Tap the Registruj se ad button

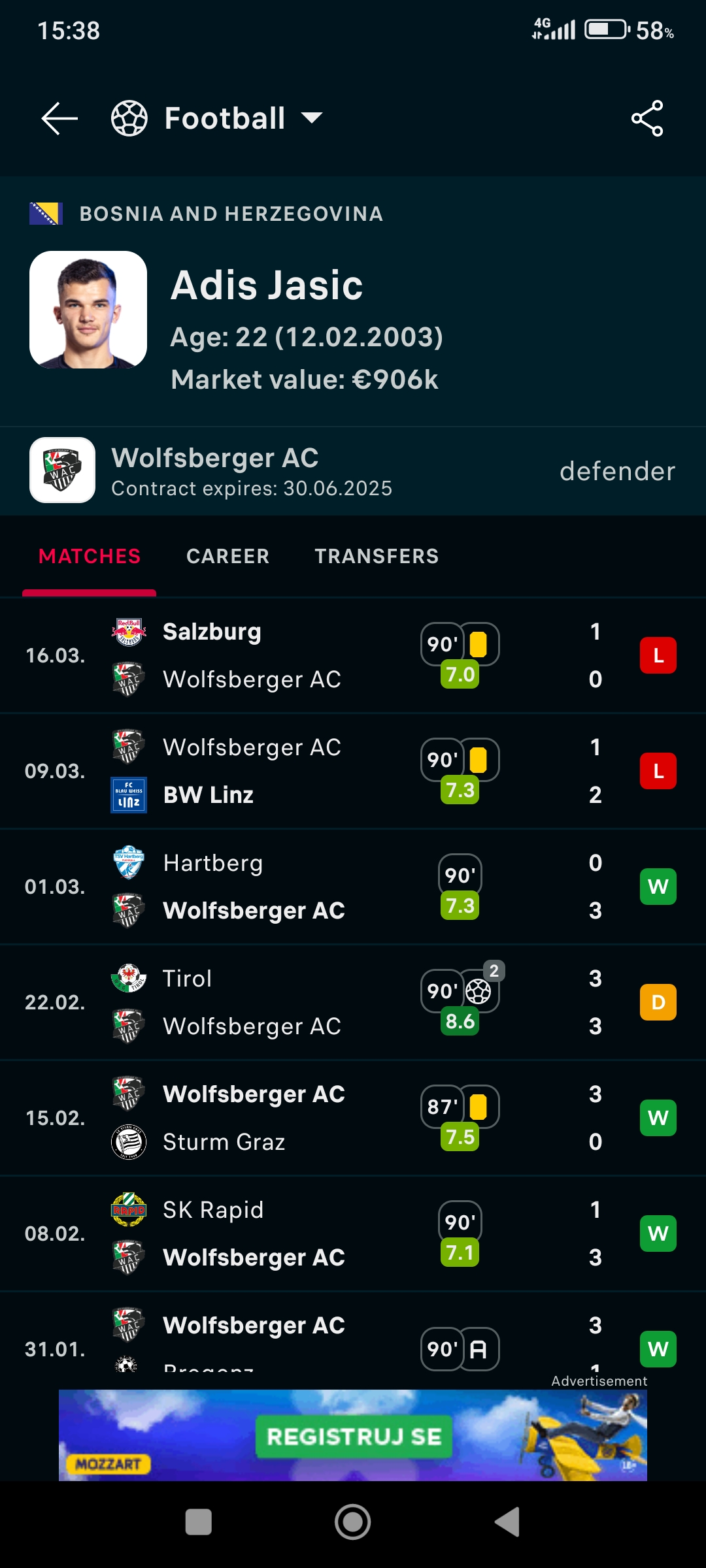(x=354, y=1436)
